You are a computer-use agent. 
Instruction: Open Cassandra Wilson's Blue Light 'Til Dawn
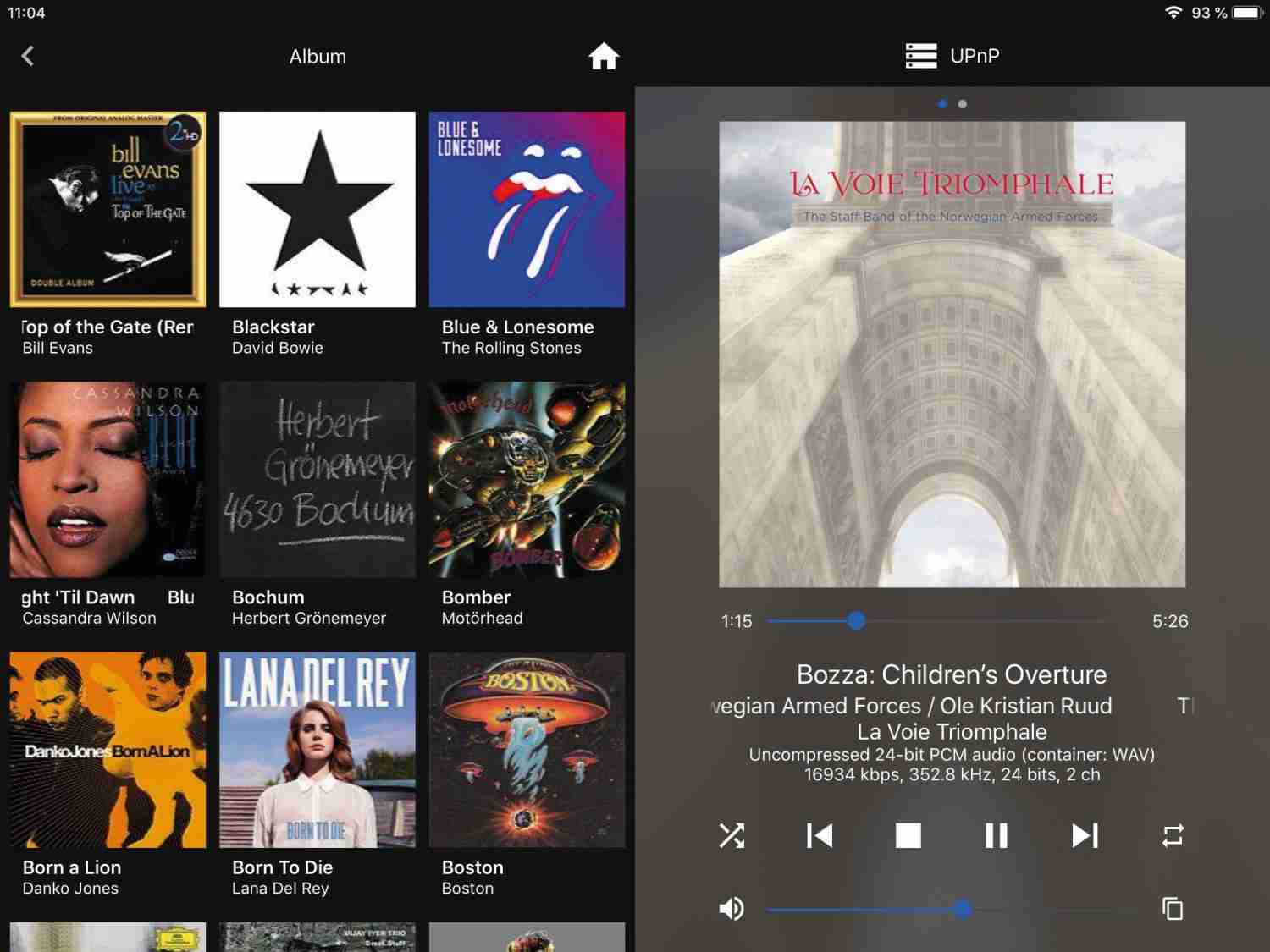tap(108, 480)
